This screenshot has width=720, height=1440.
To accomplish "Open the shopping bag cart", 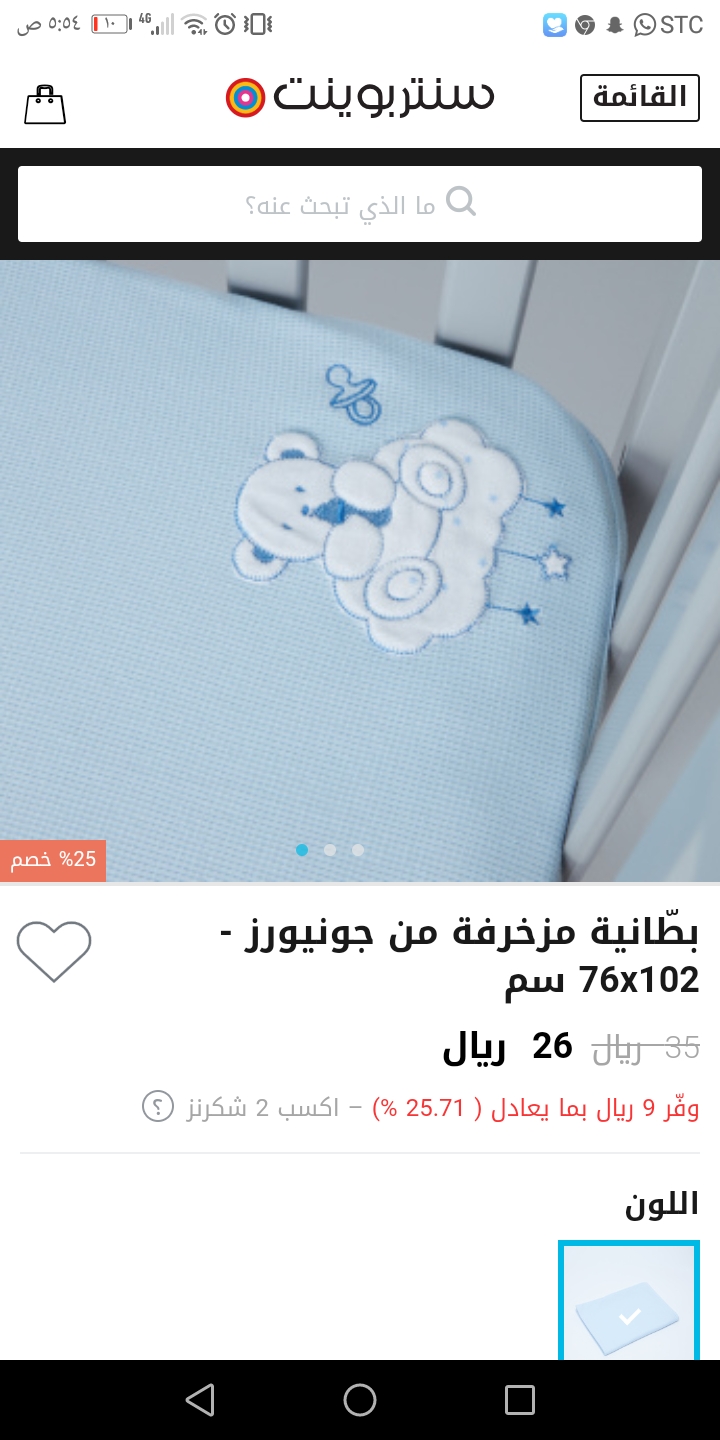I will tap(45, 104).
